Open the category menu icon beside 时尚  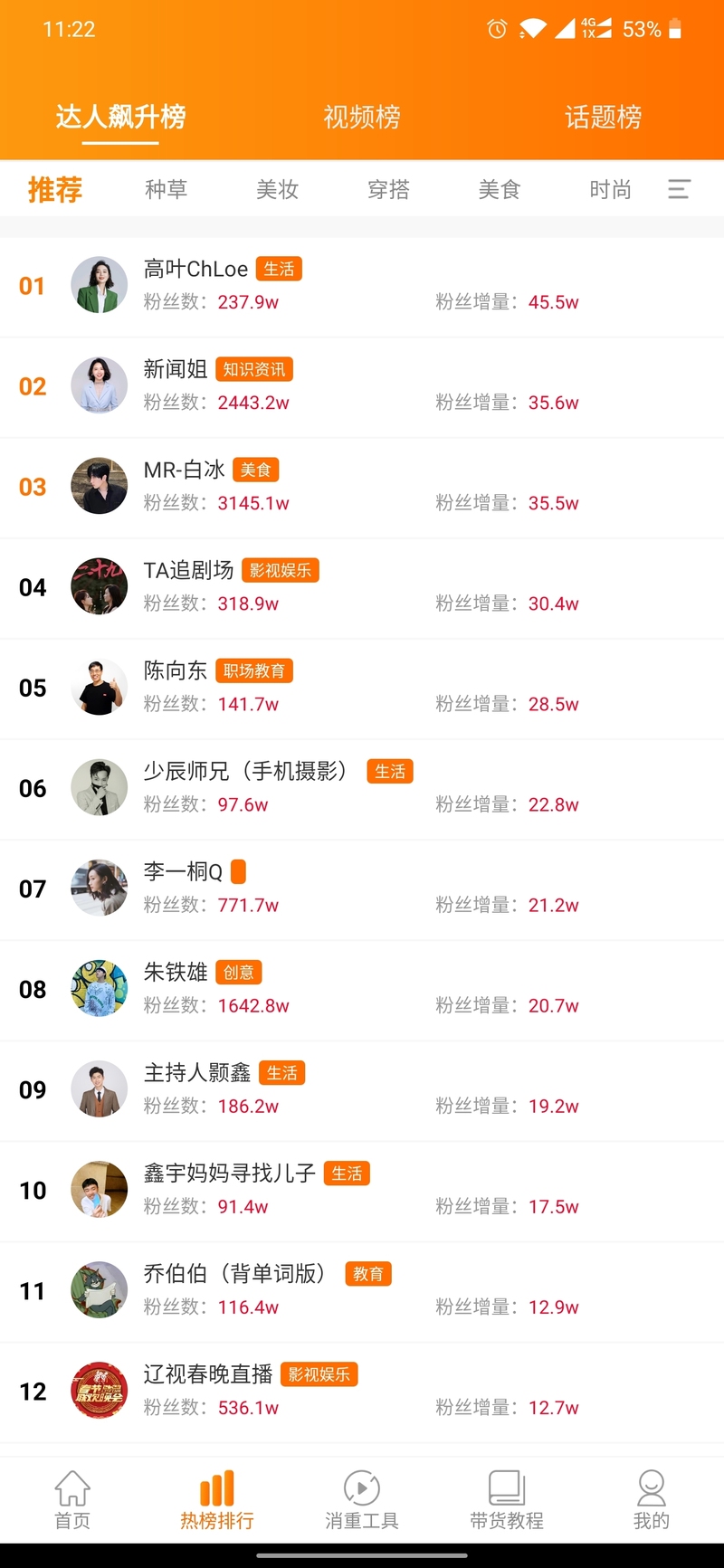(680, 189)
